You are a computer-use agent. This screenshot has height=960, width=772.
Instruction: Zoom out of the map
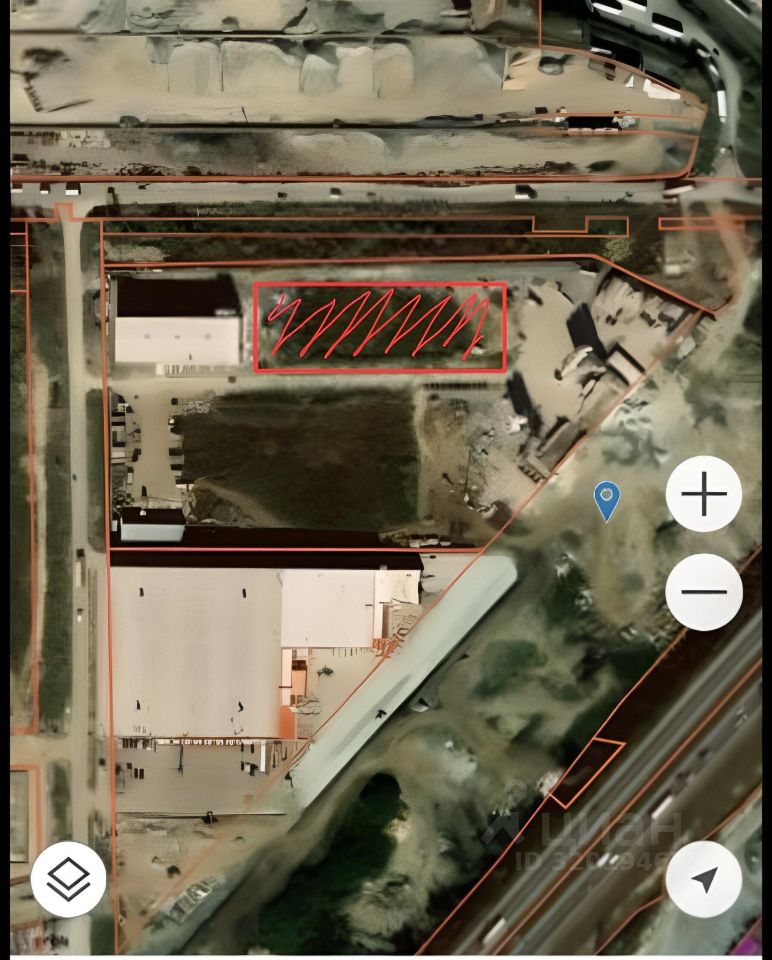[x=704, y=592]
